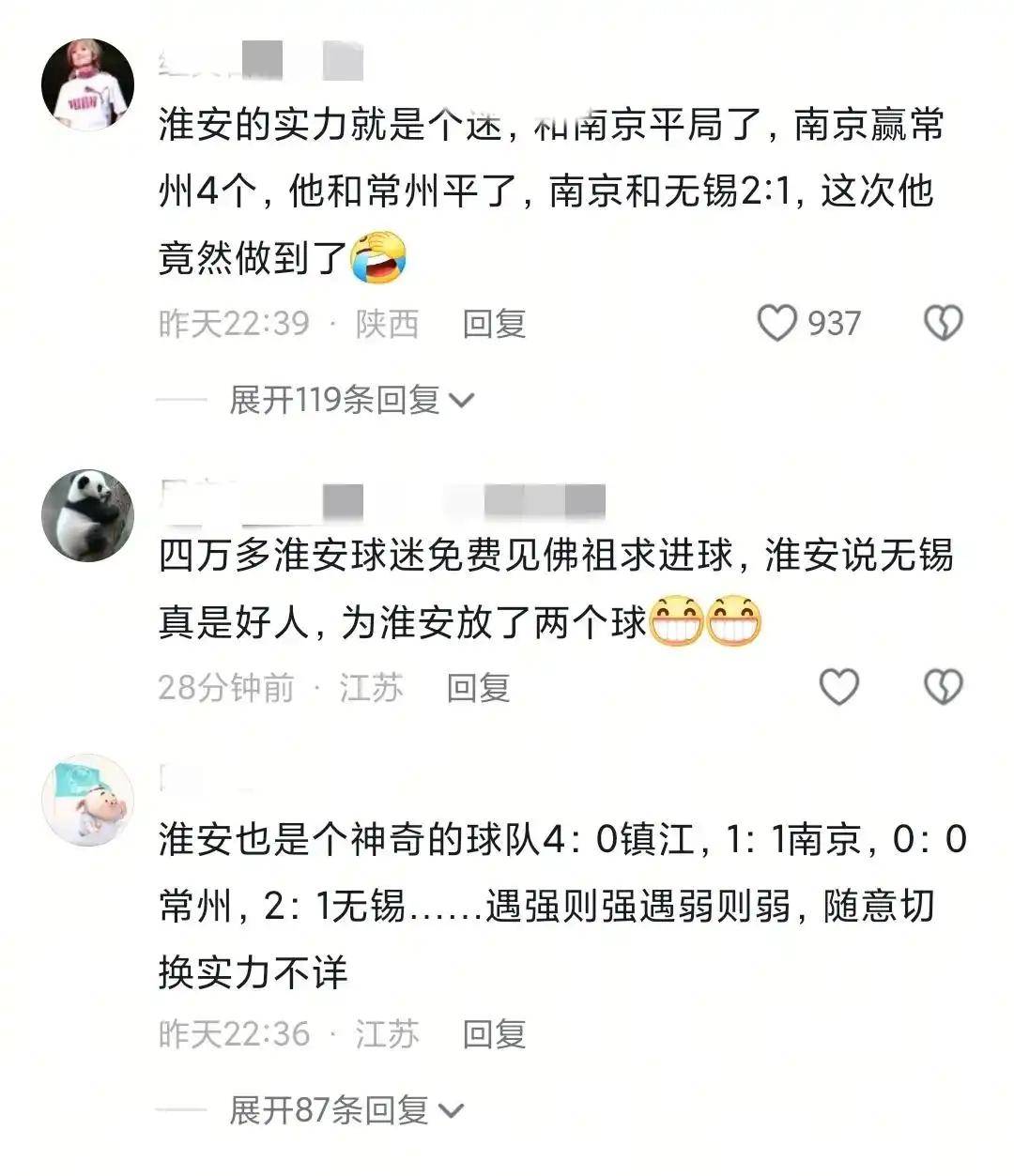Image resolution: width=1014 pixels, height=1176 pixels.
Task: Dislike the comment posted 28分钟前
Action: (943, 687)
